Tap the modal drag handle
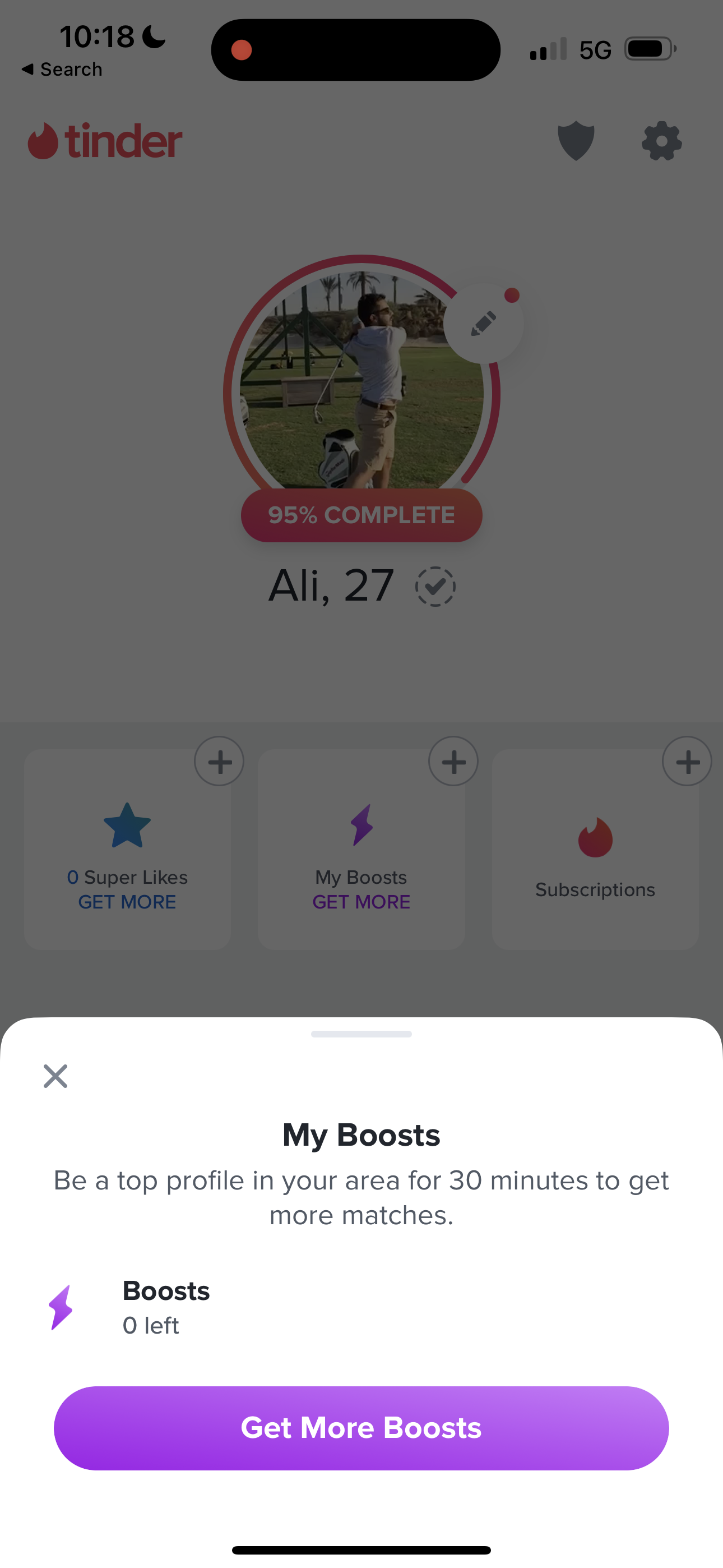This screenshot has width=723, height=1568. pos(361,1033)
